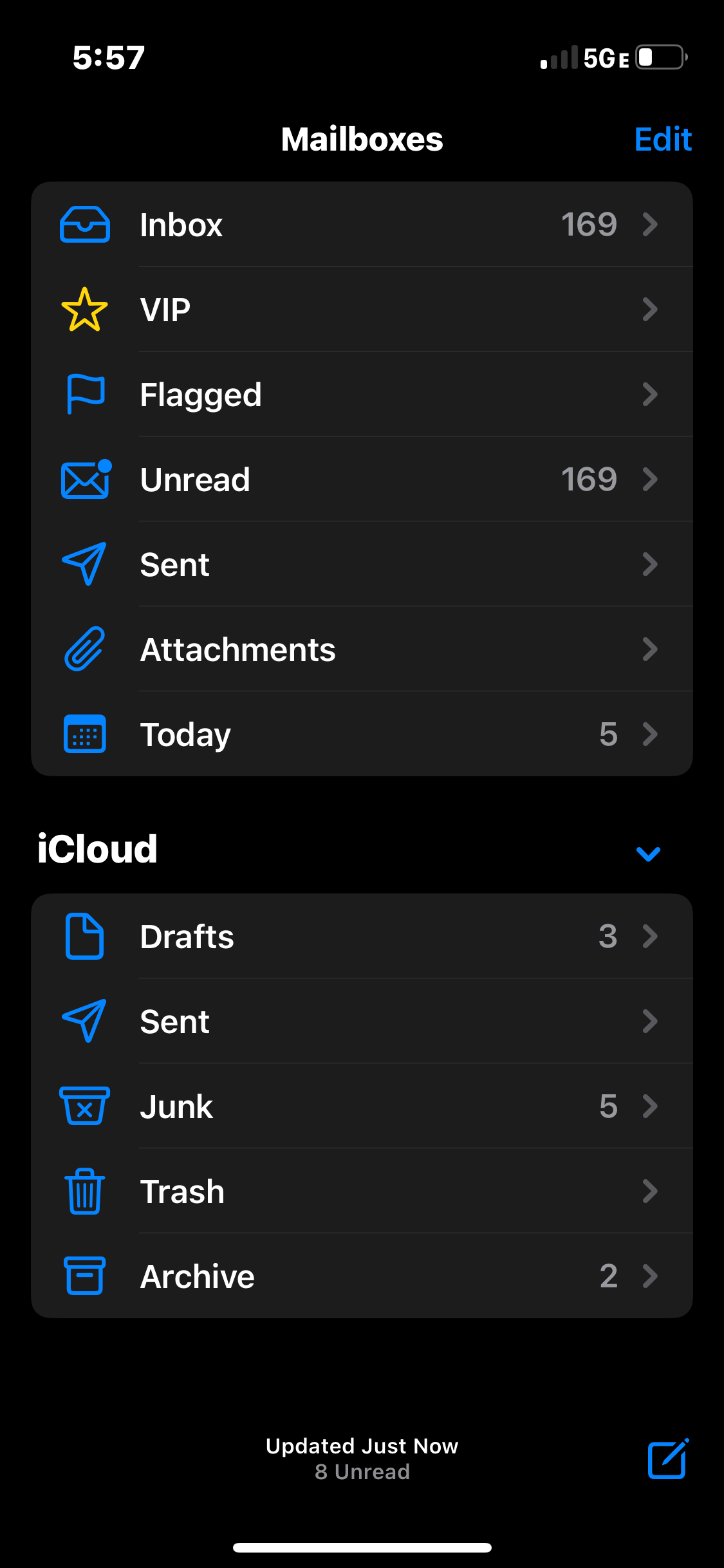Open the compose new message icon
Screen dimensions: 724x1568
tap(667, 1459)
